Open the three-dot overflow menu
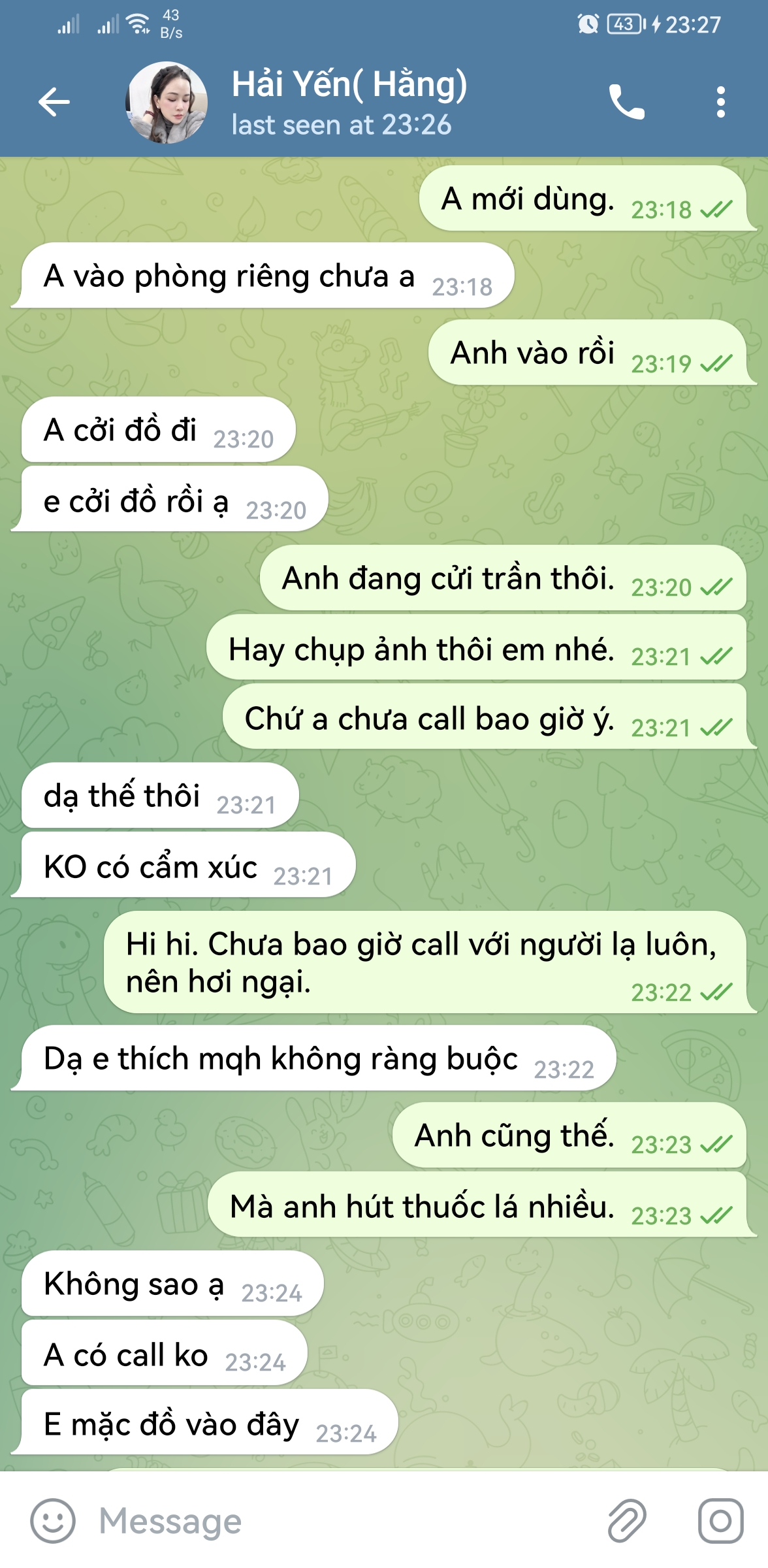Image resolution: width=768 pixels, height=1568 pixels. 720,103
